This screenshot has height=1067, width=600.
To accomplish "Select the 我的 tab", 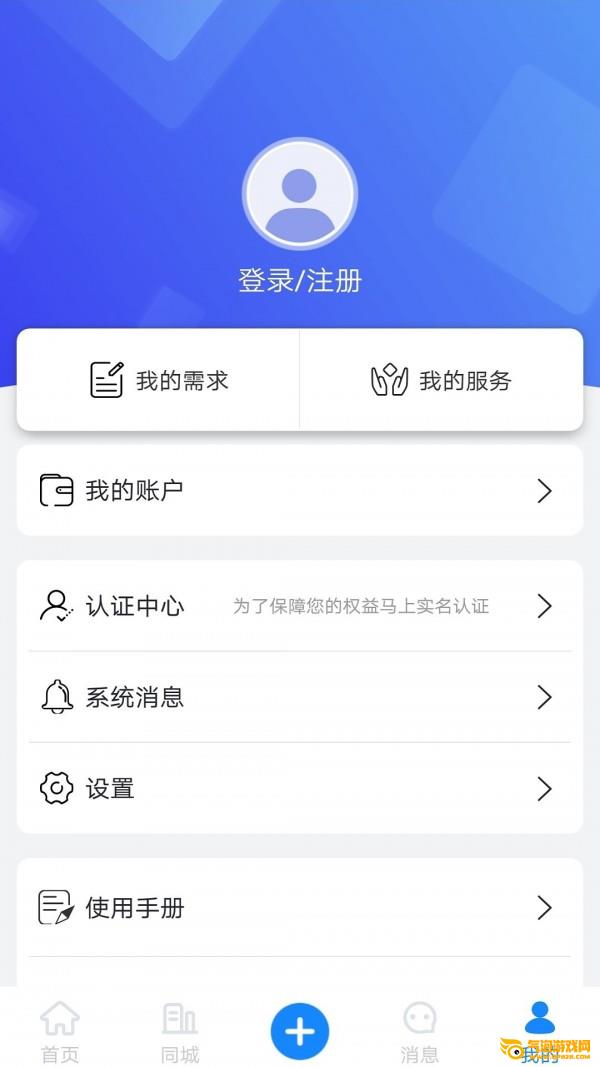I will (x=539, y=1032).
